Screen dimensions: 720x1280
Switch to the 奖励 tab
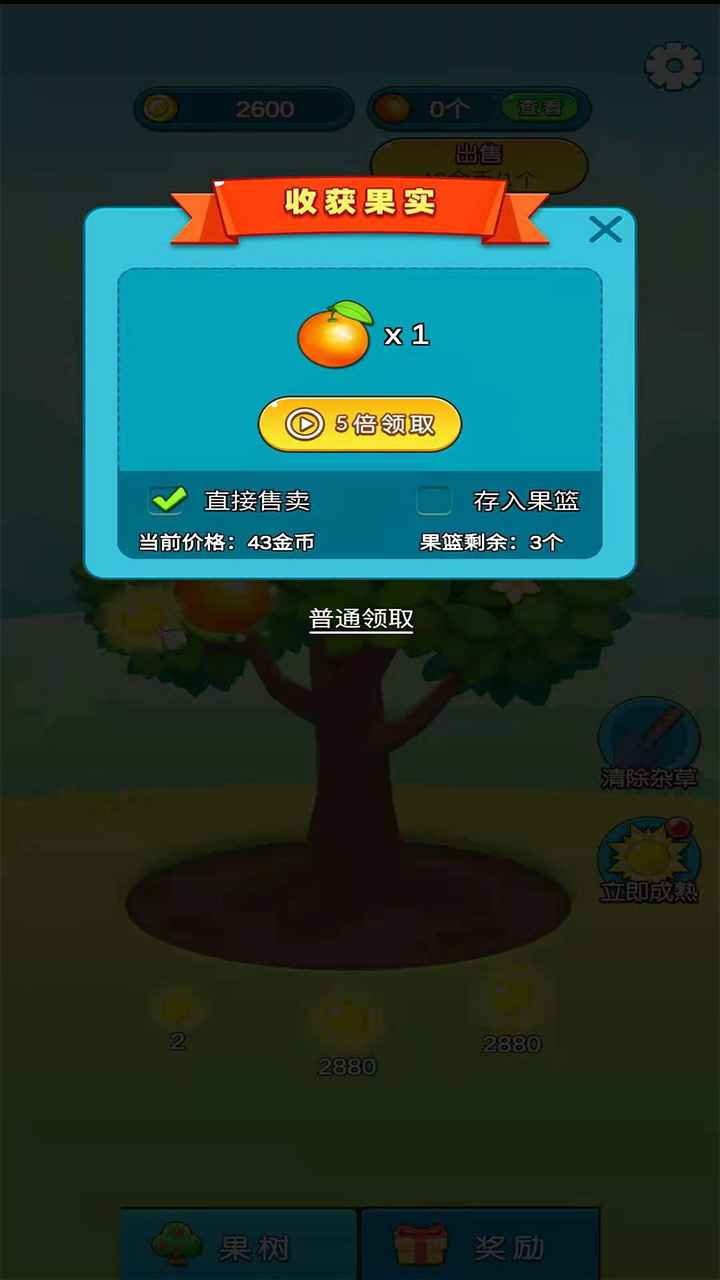tap(482, 1243)
